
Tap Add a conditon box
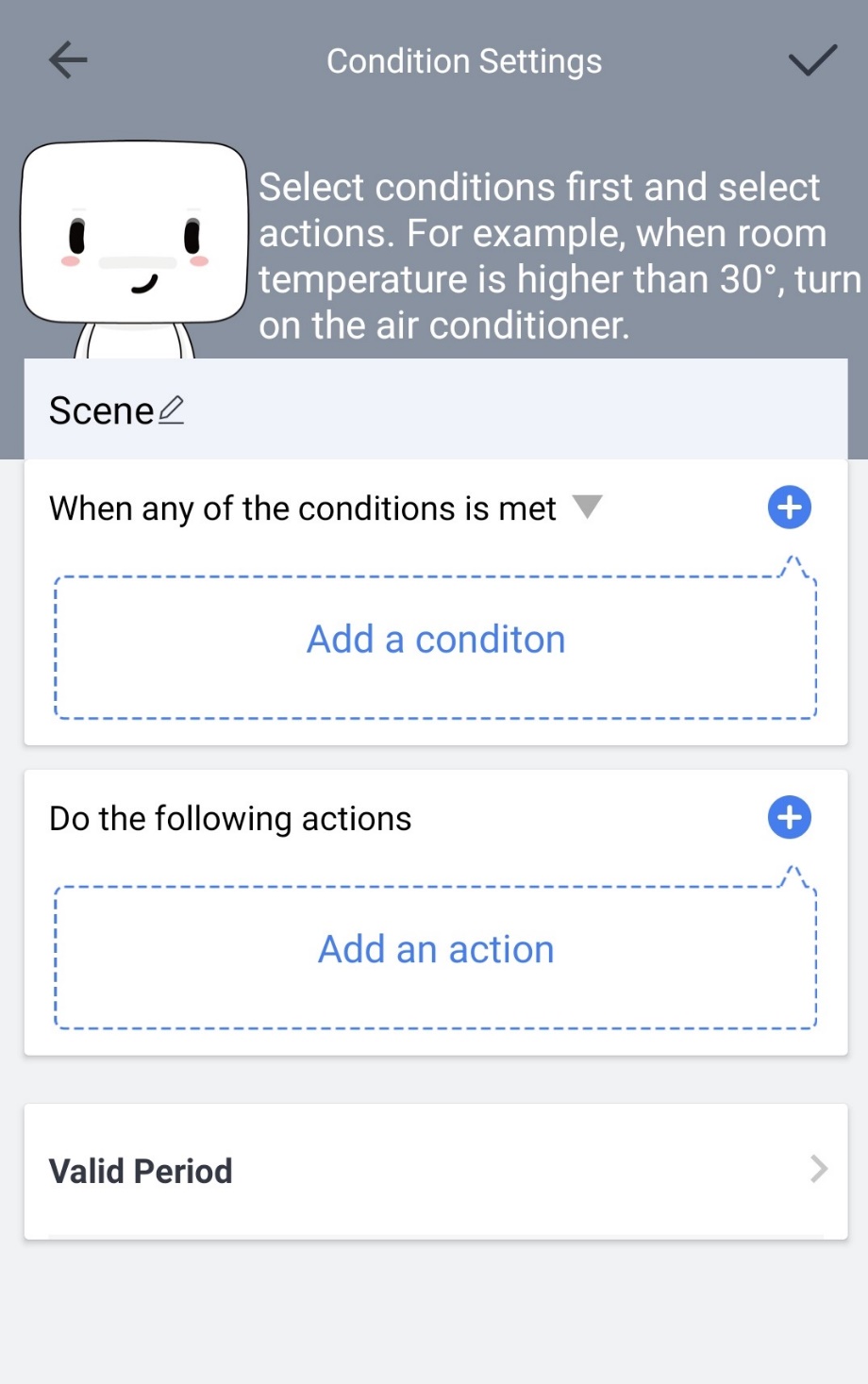[x=436, y=641]
